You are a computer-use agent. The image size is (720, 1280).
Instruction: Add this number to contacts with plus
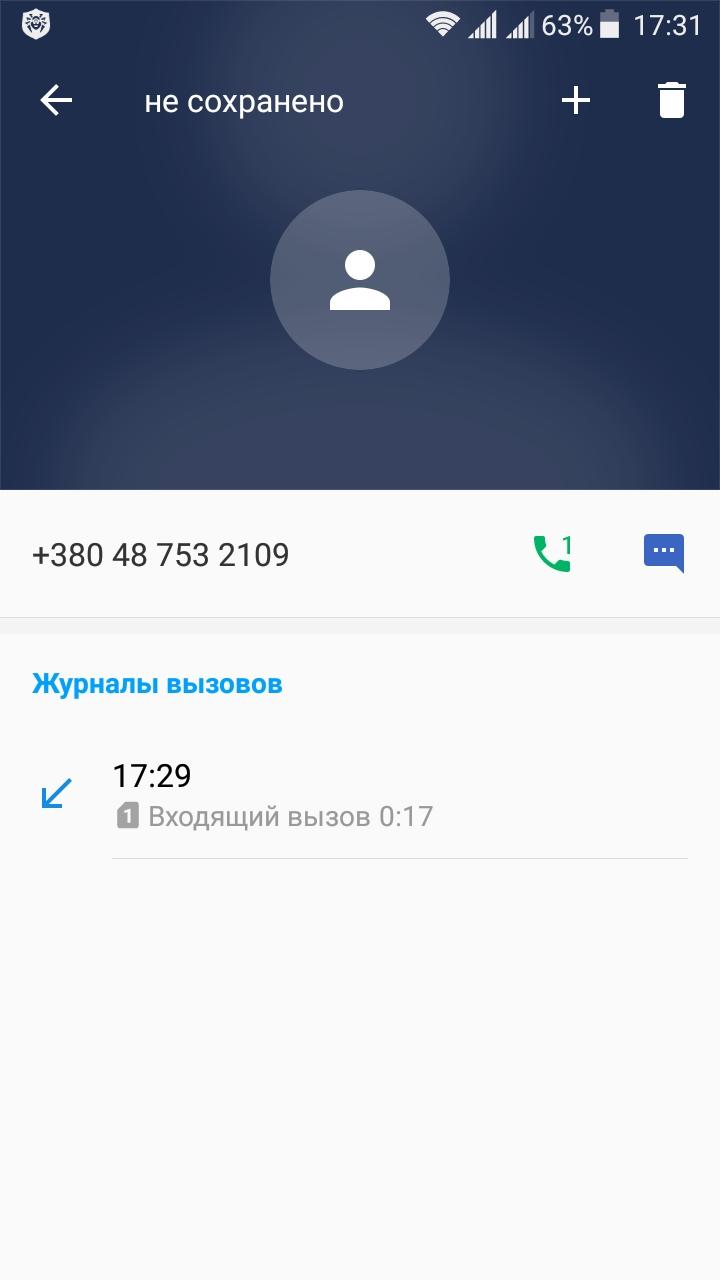pos(576,101)
